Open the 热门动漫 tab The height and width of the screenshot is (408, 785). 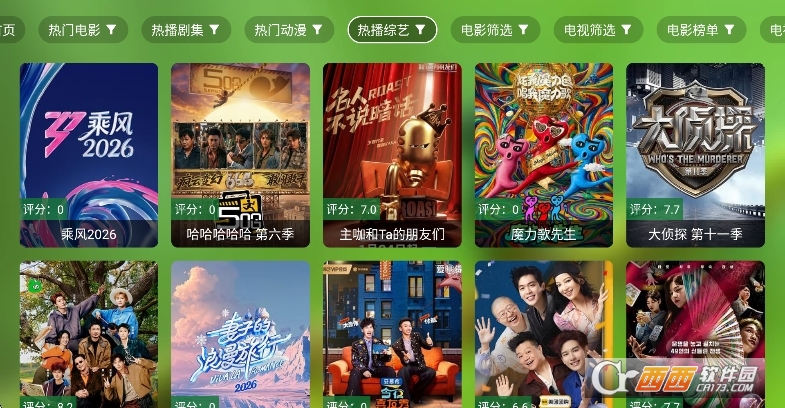click(289, 30)
